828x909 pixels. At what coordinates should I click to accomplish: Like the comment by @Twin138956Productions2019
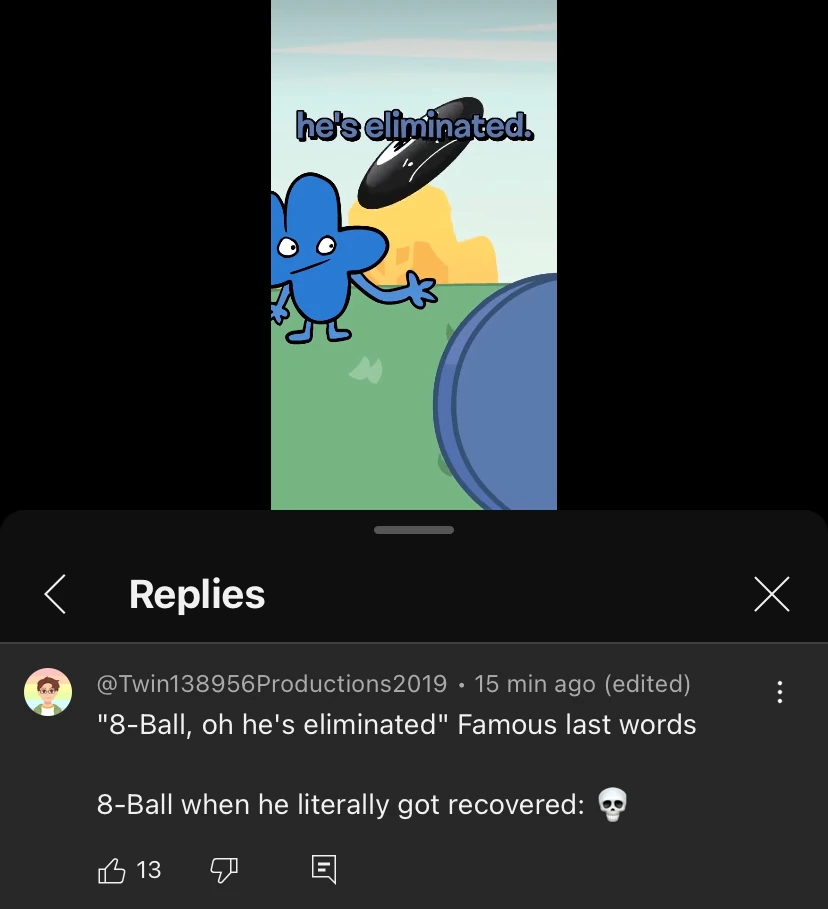pyautogui.click(x=112, y=870)
